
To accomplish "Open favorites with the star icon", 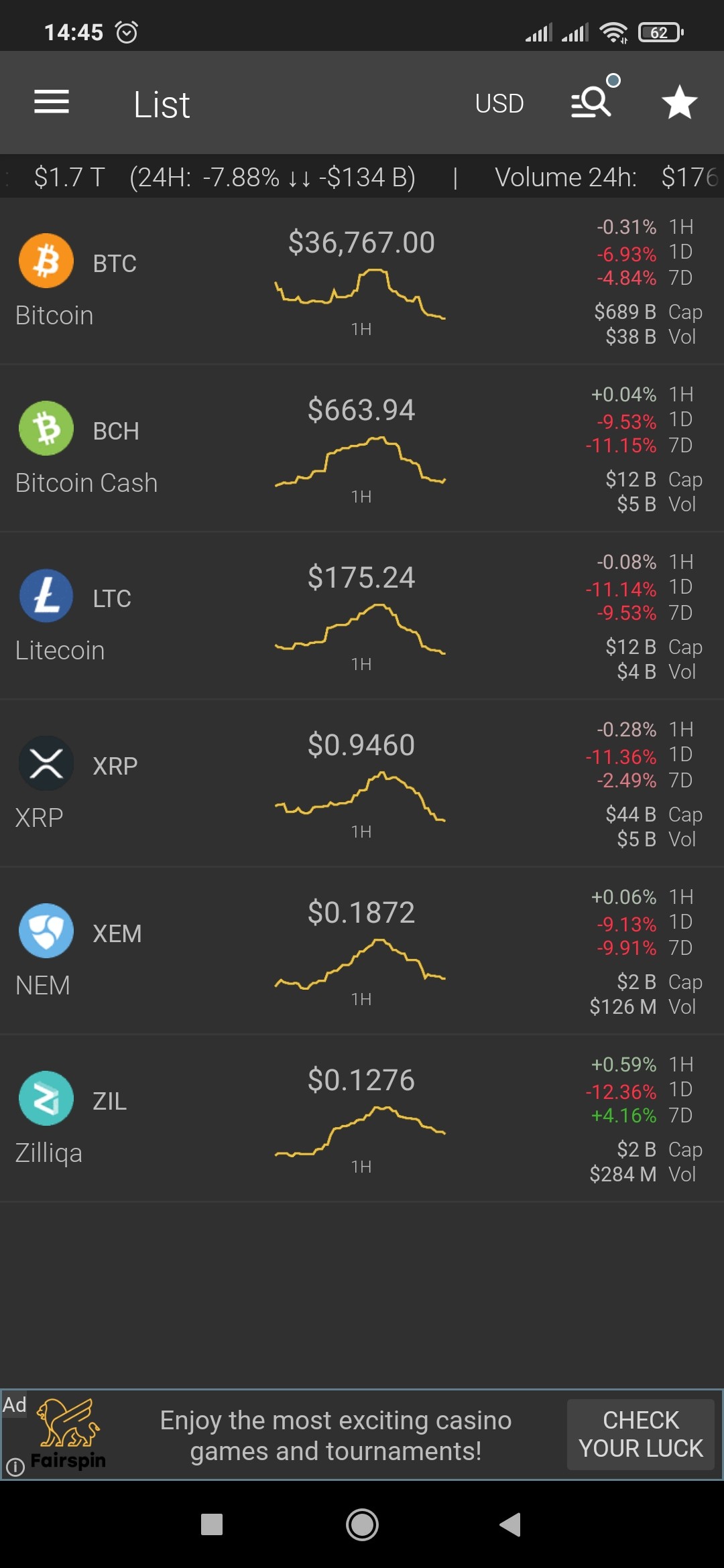I will (680, 103).
